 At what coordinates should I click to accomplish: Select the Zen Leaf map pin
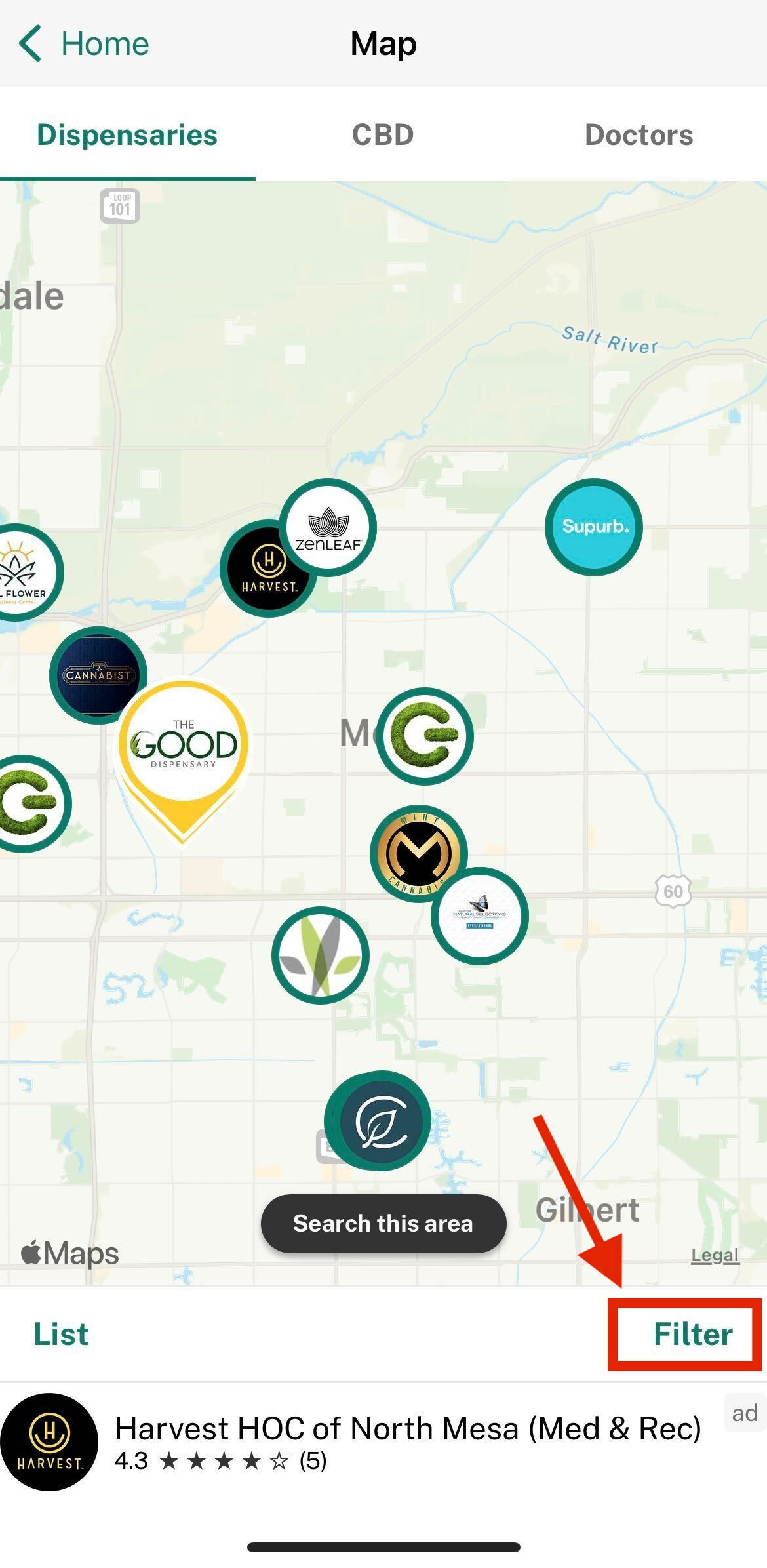[x=328, y=527]
